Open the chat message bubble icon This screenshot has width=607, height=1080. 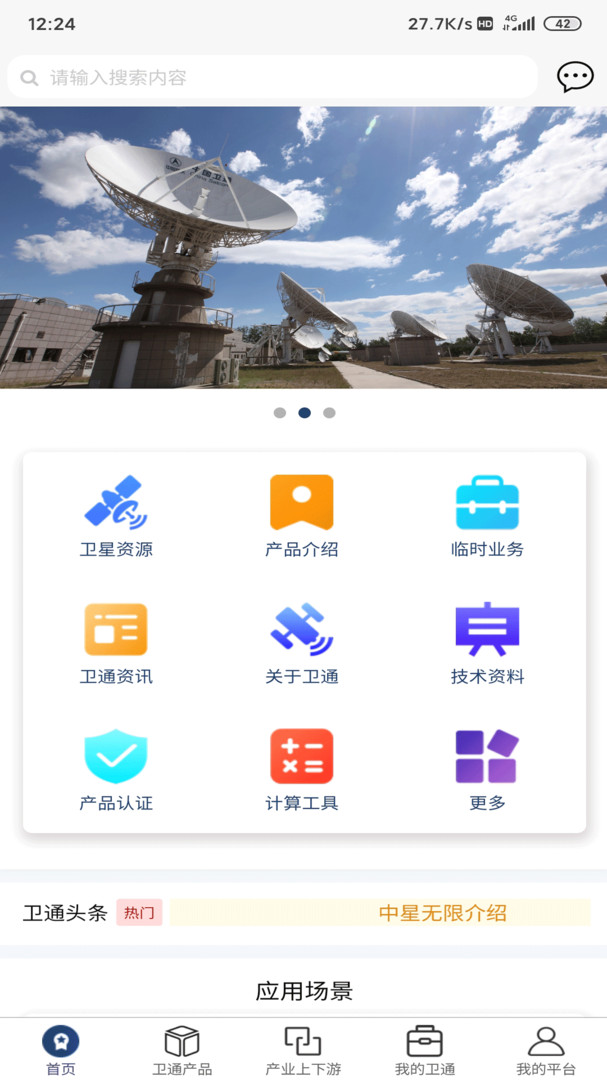[575, 77]
